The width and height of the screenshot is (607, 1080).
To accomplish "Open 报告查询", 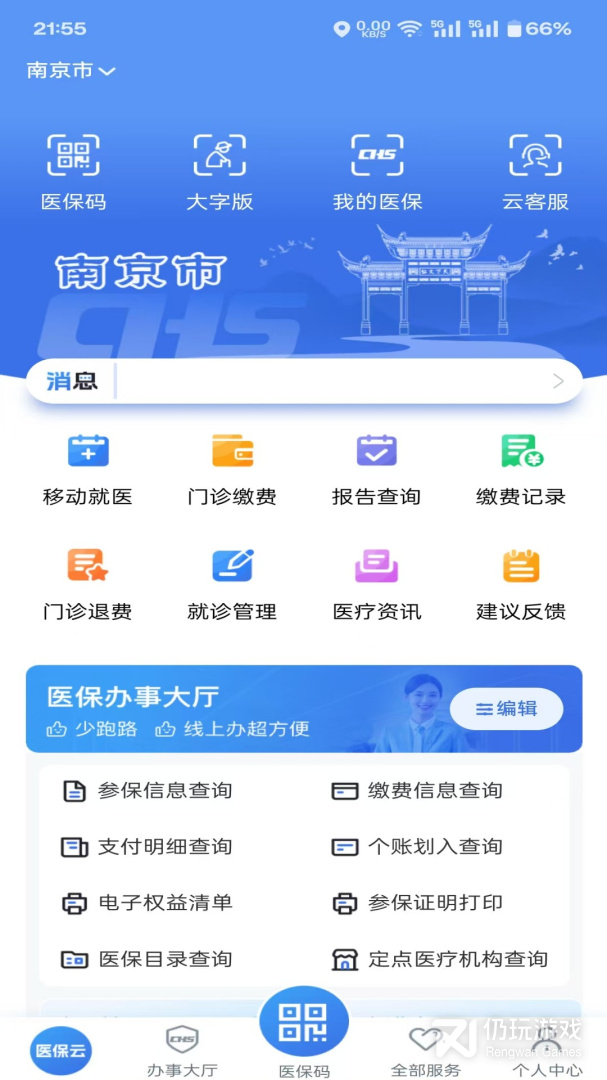I will (x=376, y=469).
